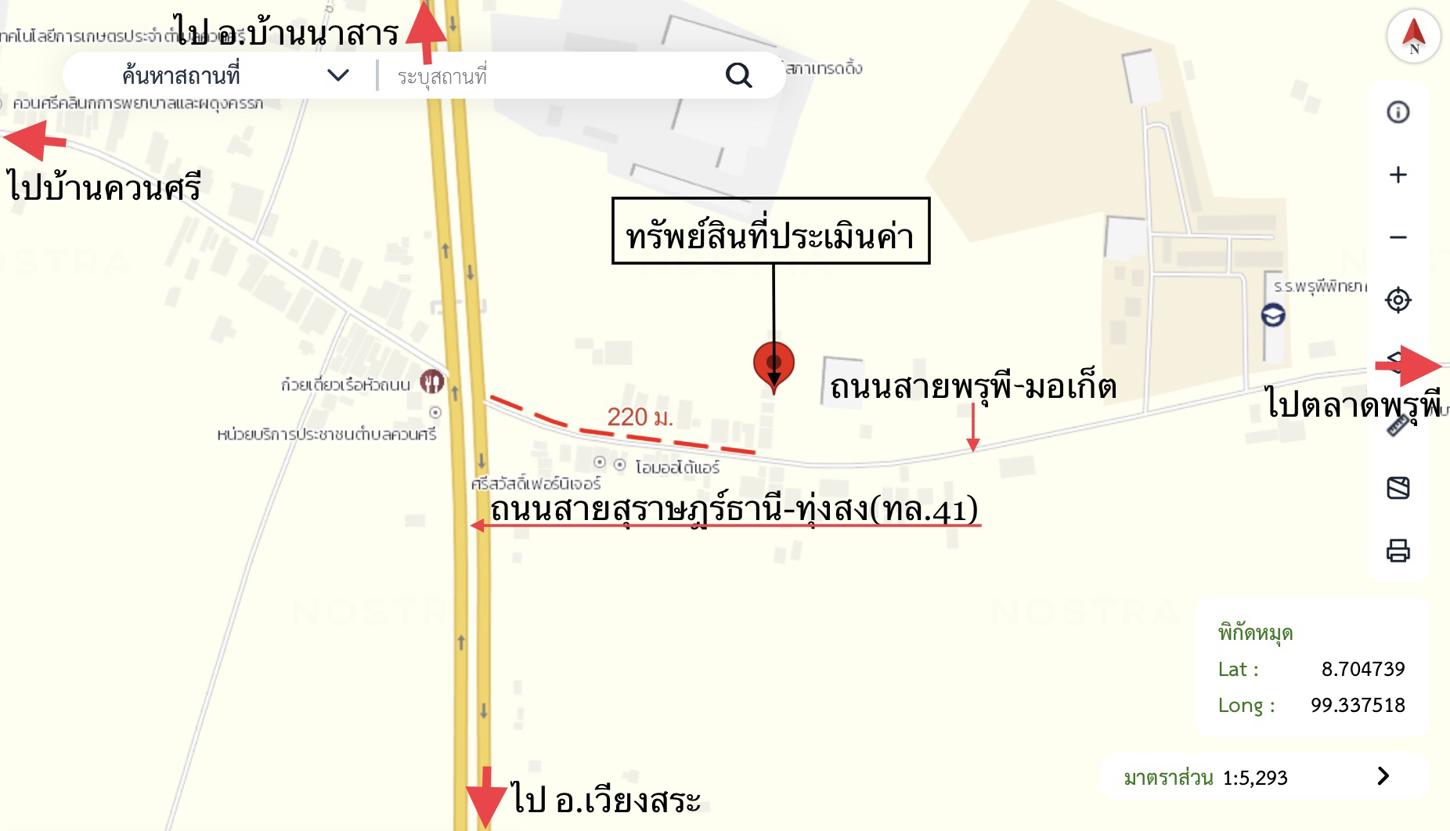Tap the red location pin marker
This screenshot has width=1450, height=831.
tap(773, 364)
